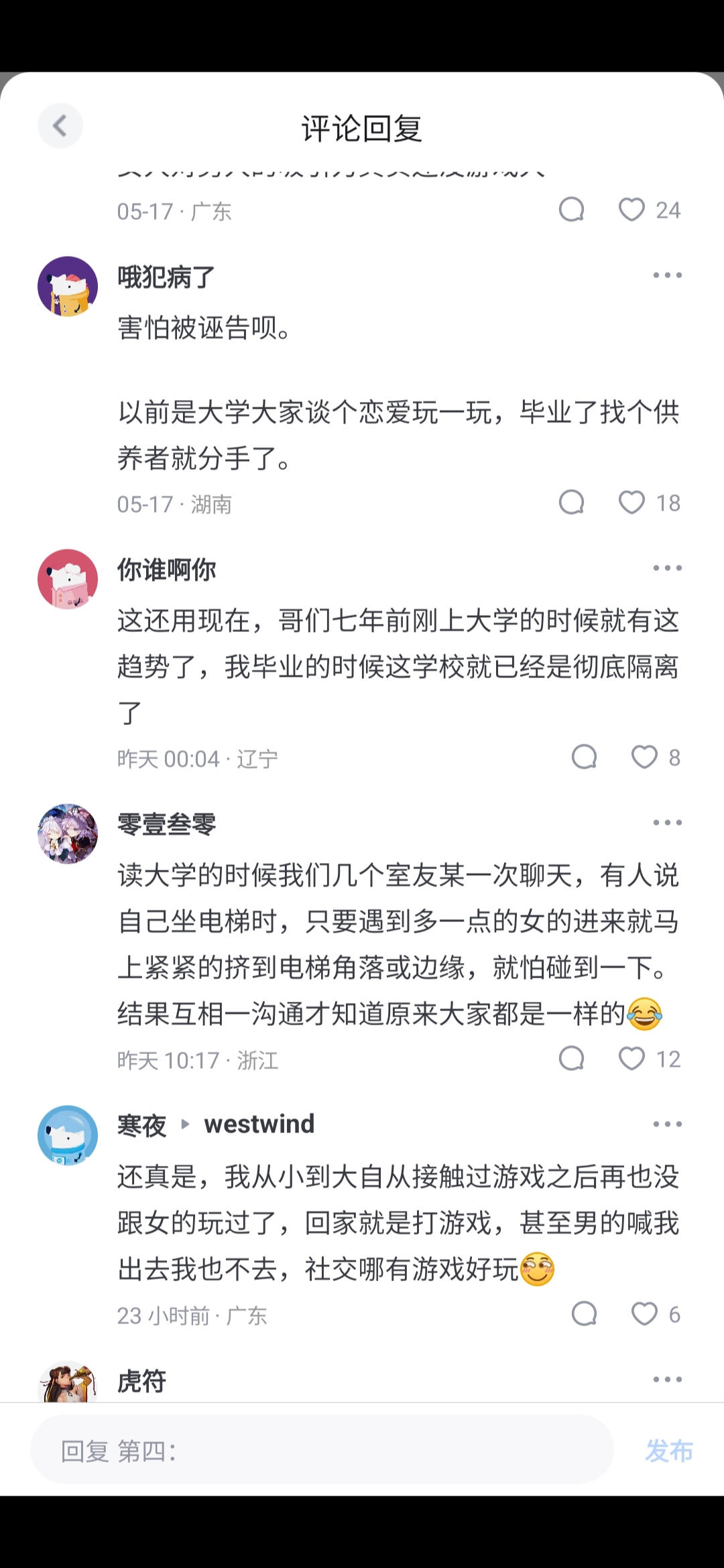The height and width of the screenshot is (1568, 724).
Task: Reply to 你谁啊你's comment
Action: click(x=585, y=757)
